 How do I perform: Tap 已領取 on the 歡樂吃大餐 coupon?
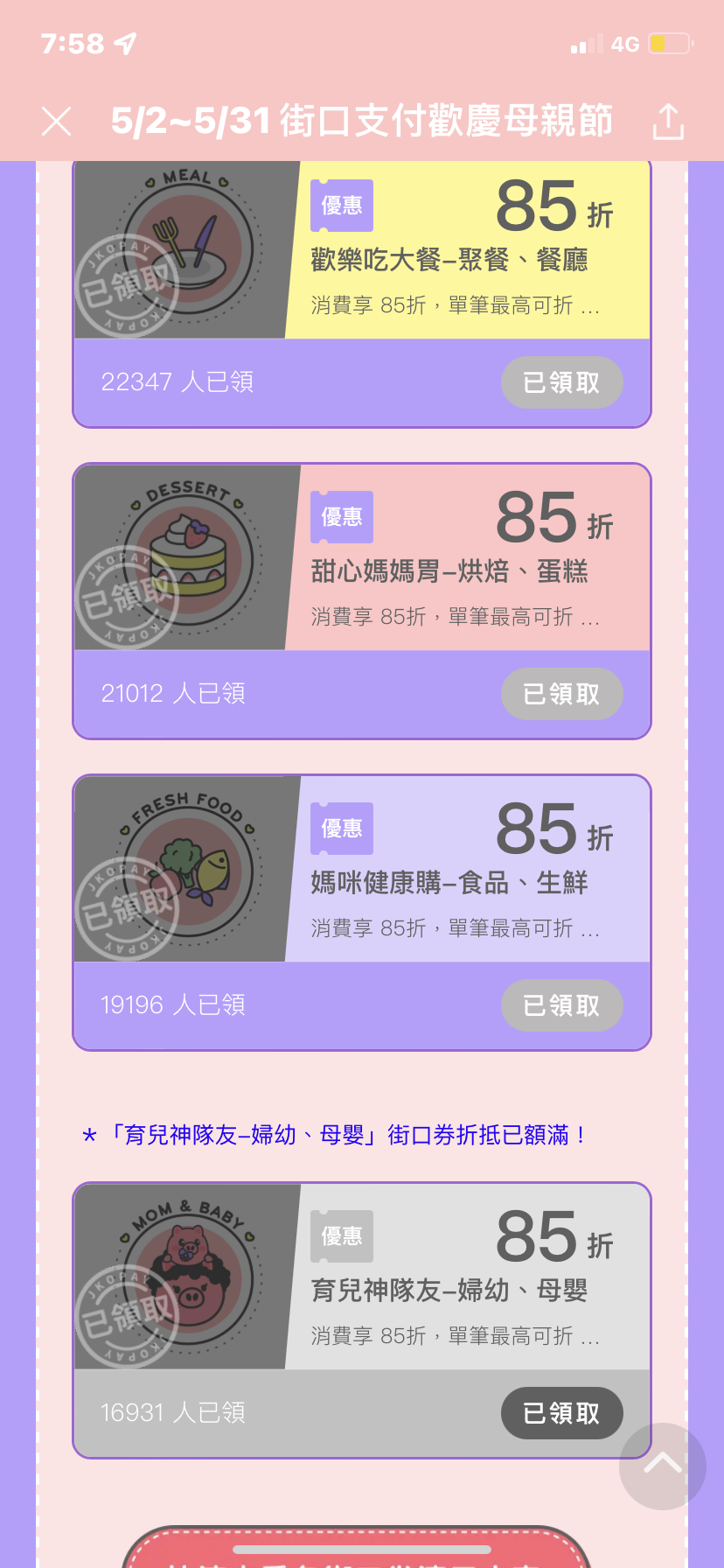[561, 382]
